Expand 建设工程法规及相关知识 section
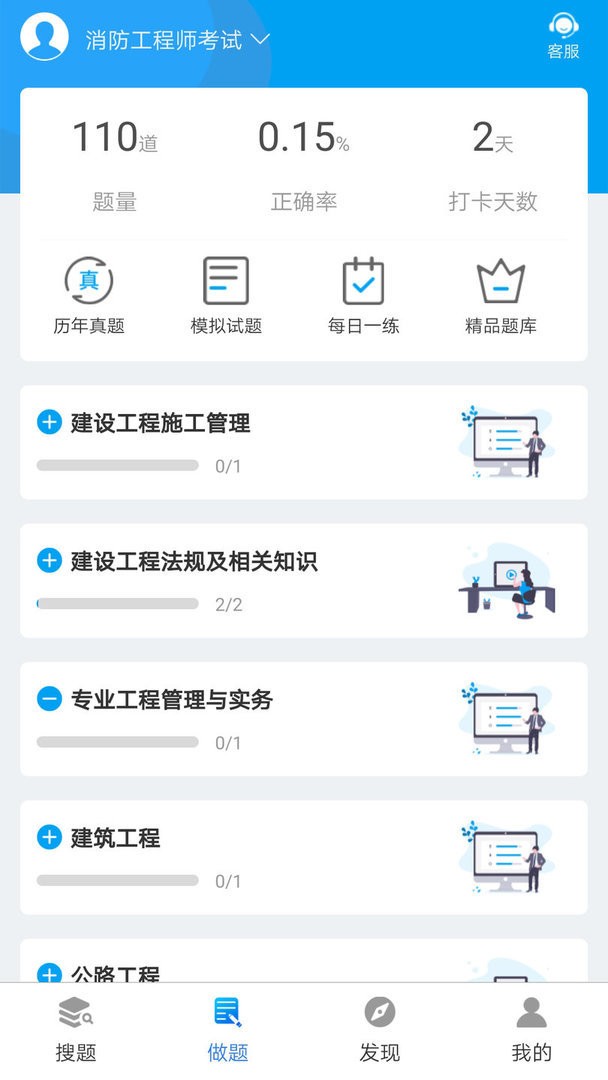The width and height of the screenshot is (608, 1080). coord(49,561)
